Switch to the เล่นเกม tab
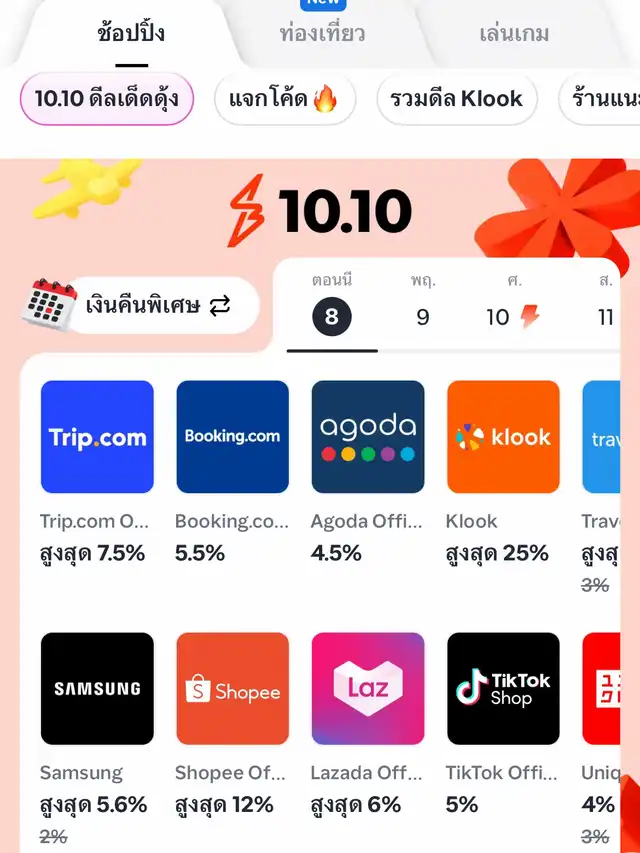 click(514, 33)
